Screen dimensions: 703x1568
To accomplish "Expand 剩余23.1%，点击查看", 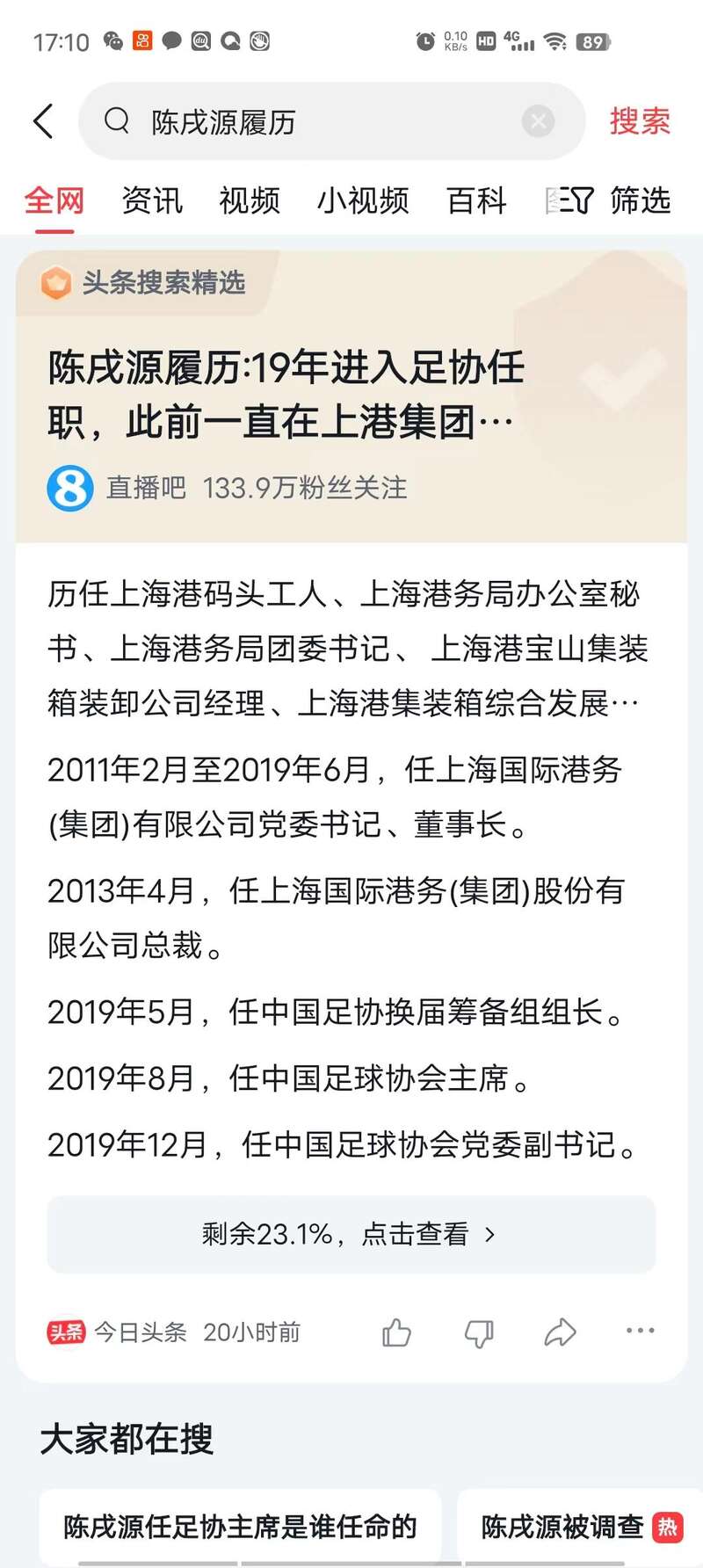I will (351, 1234).
